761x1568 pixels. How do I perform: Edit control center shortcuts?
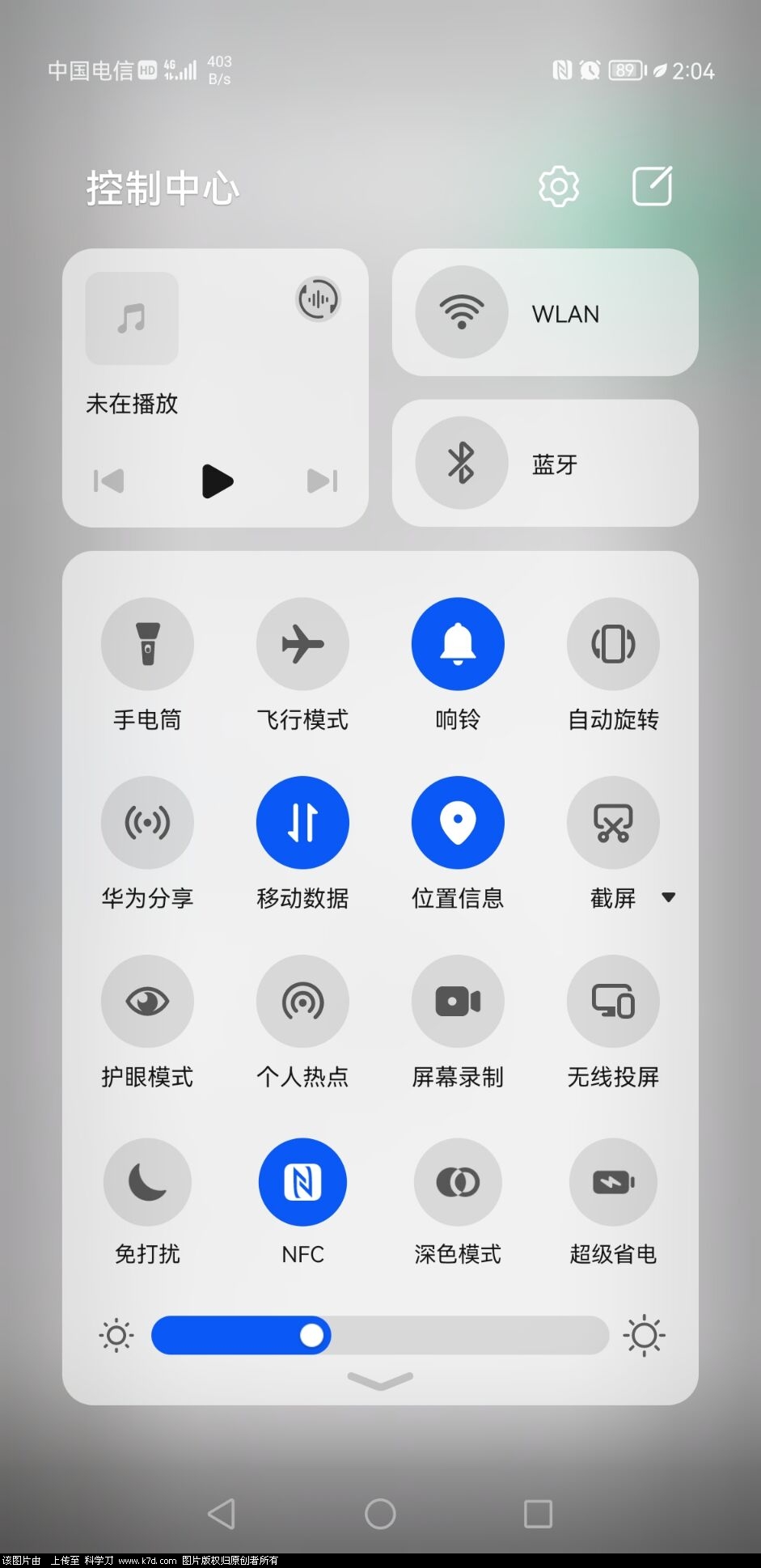(x=652, y=187)
